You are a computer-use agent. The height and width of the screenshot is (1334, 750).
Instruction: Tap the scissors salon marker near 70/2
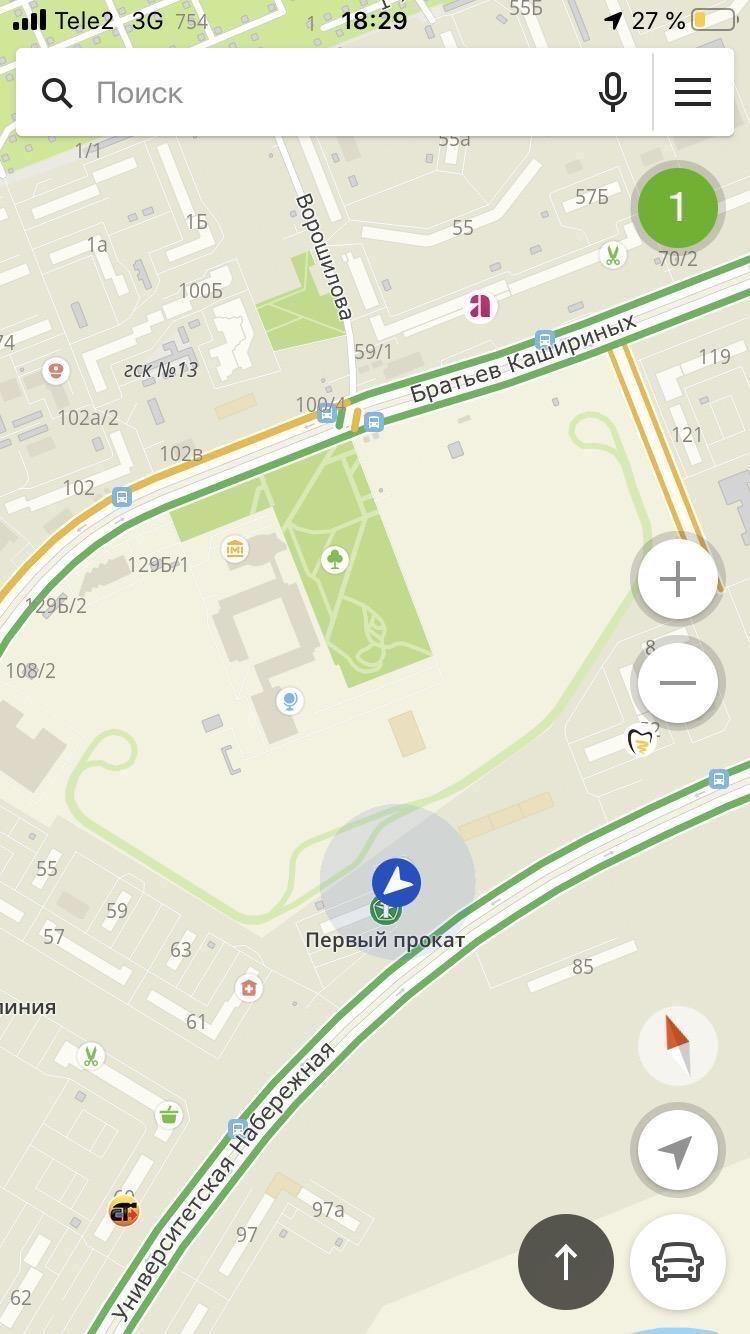[x=612, y=256]
